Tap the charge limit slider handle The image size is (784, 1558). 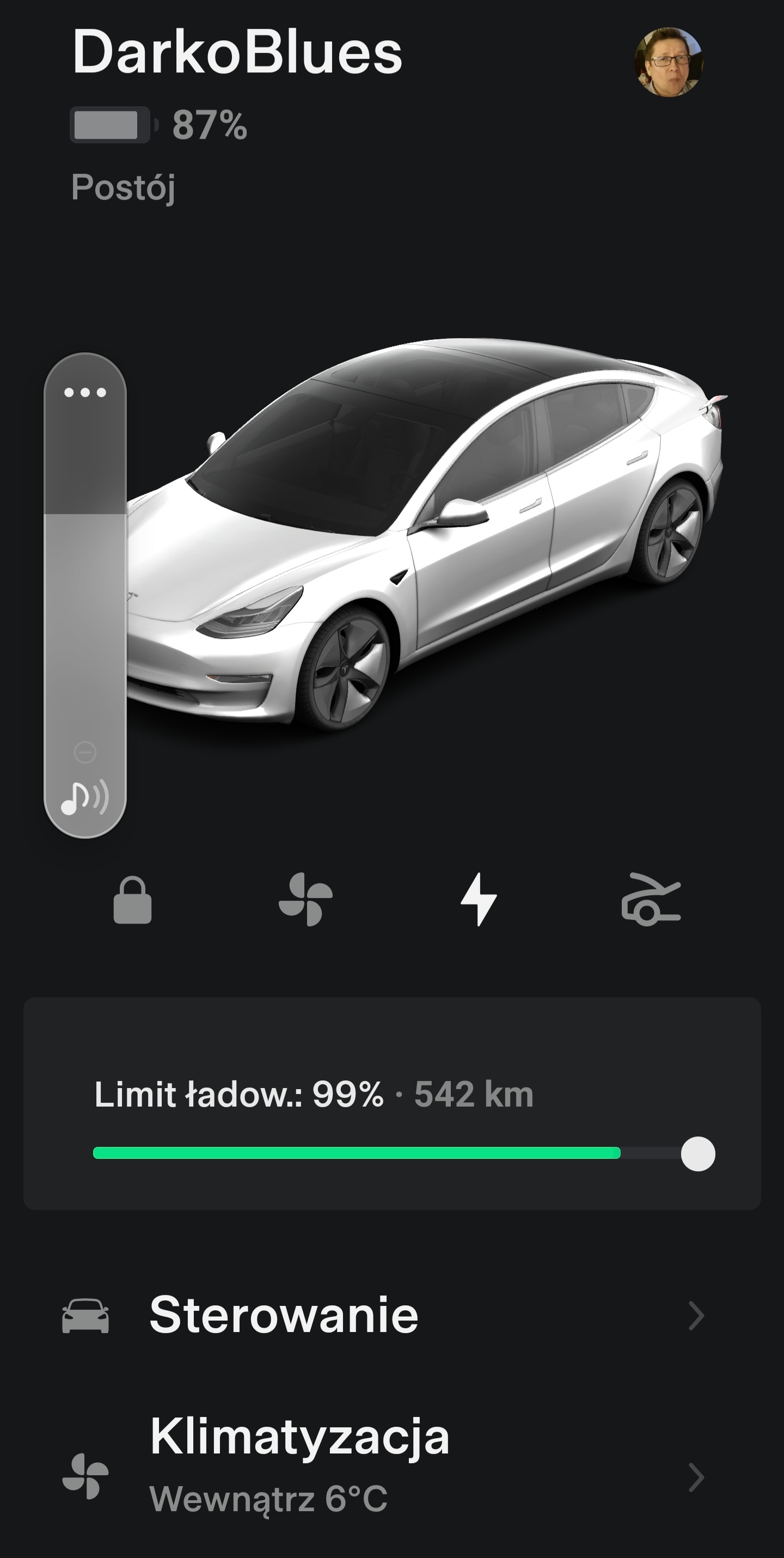click(x=697, y=1153)
